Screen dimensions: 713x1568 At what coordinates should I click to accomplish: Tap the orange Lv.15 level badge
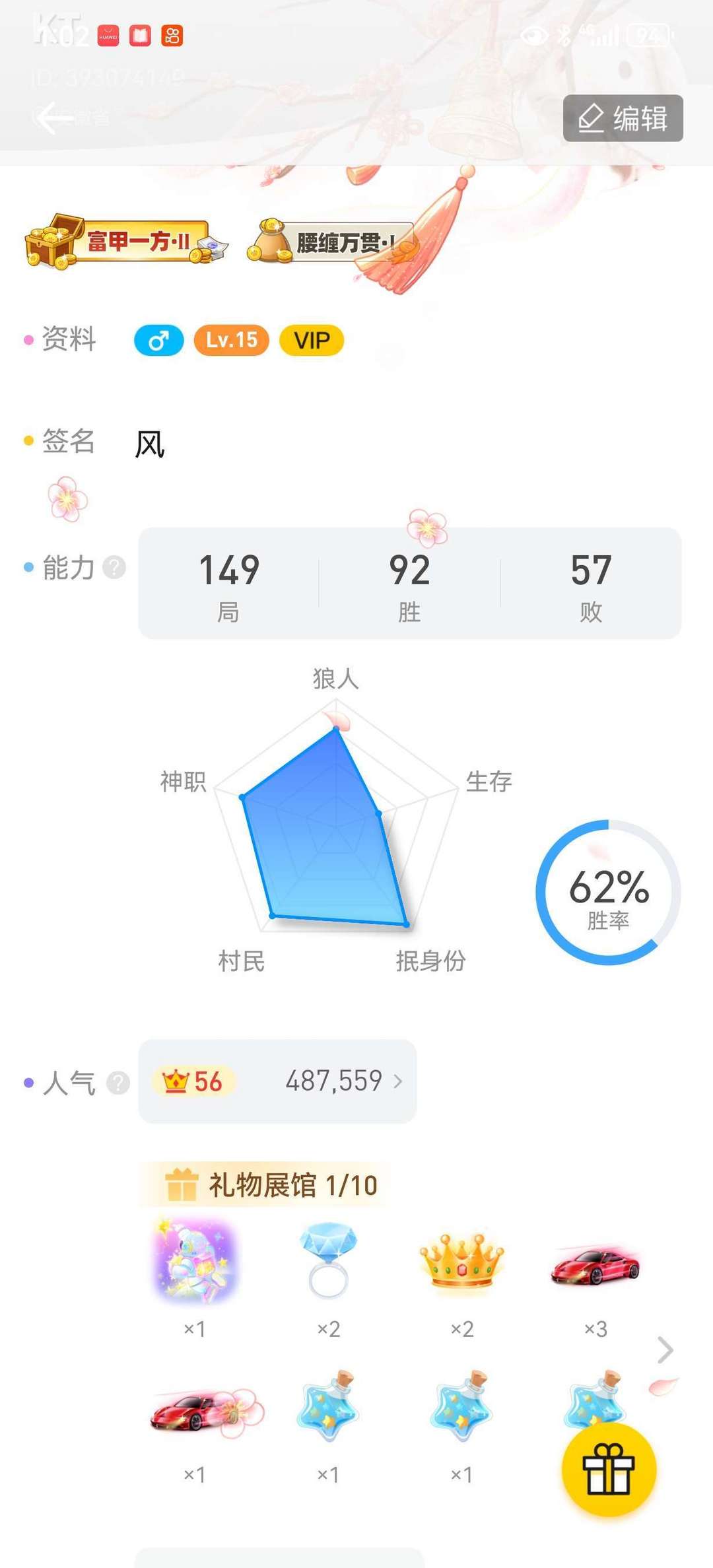click(232, 339)
